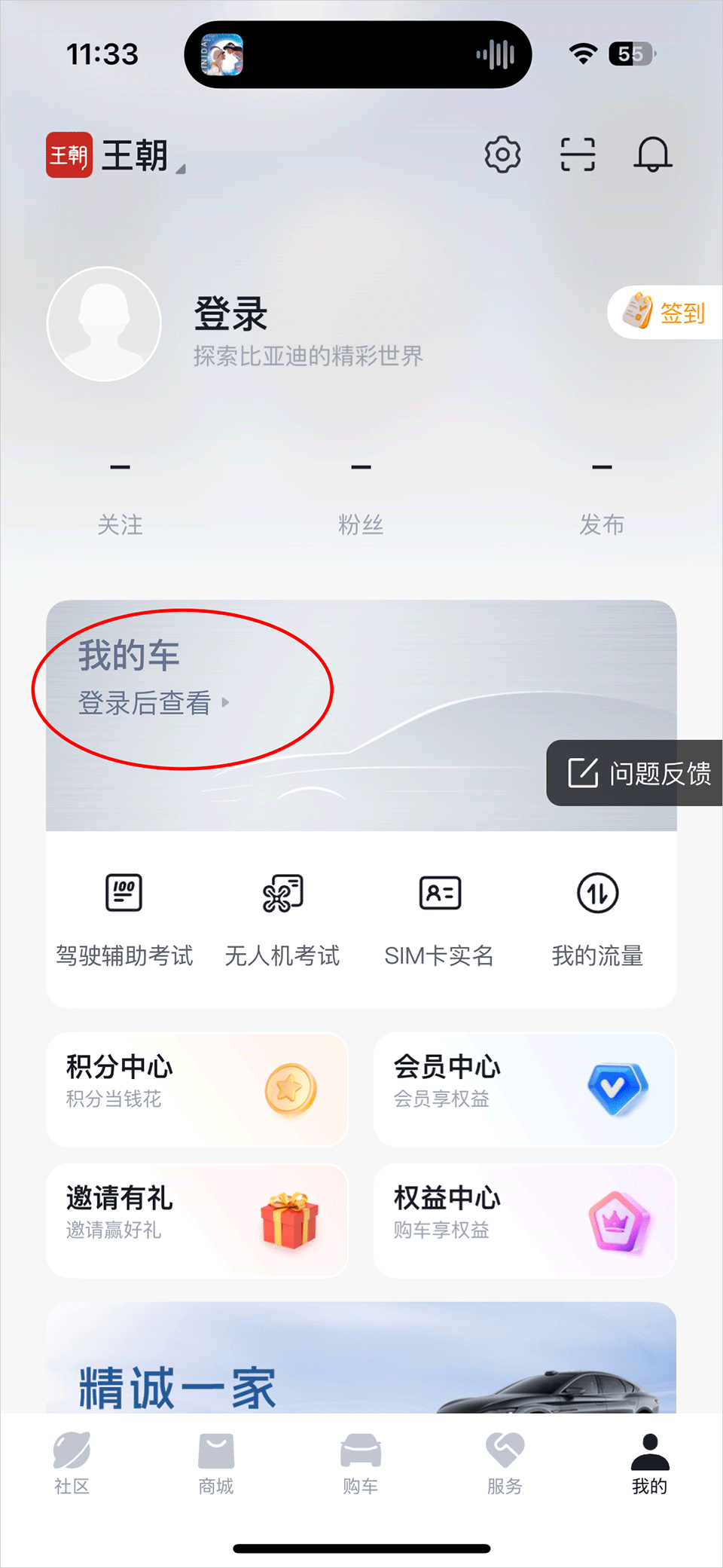Open the notifications bell
Image resolution: width=723 pixels, height=1568 pixels.
652,155
